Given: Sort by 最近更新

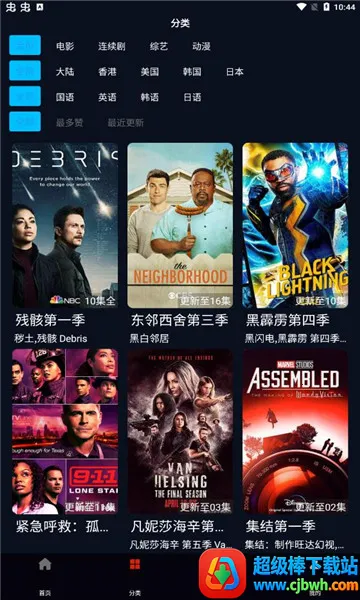Looking at the screenshot, I should coord(125,123).
